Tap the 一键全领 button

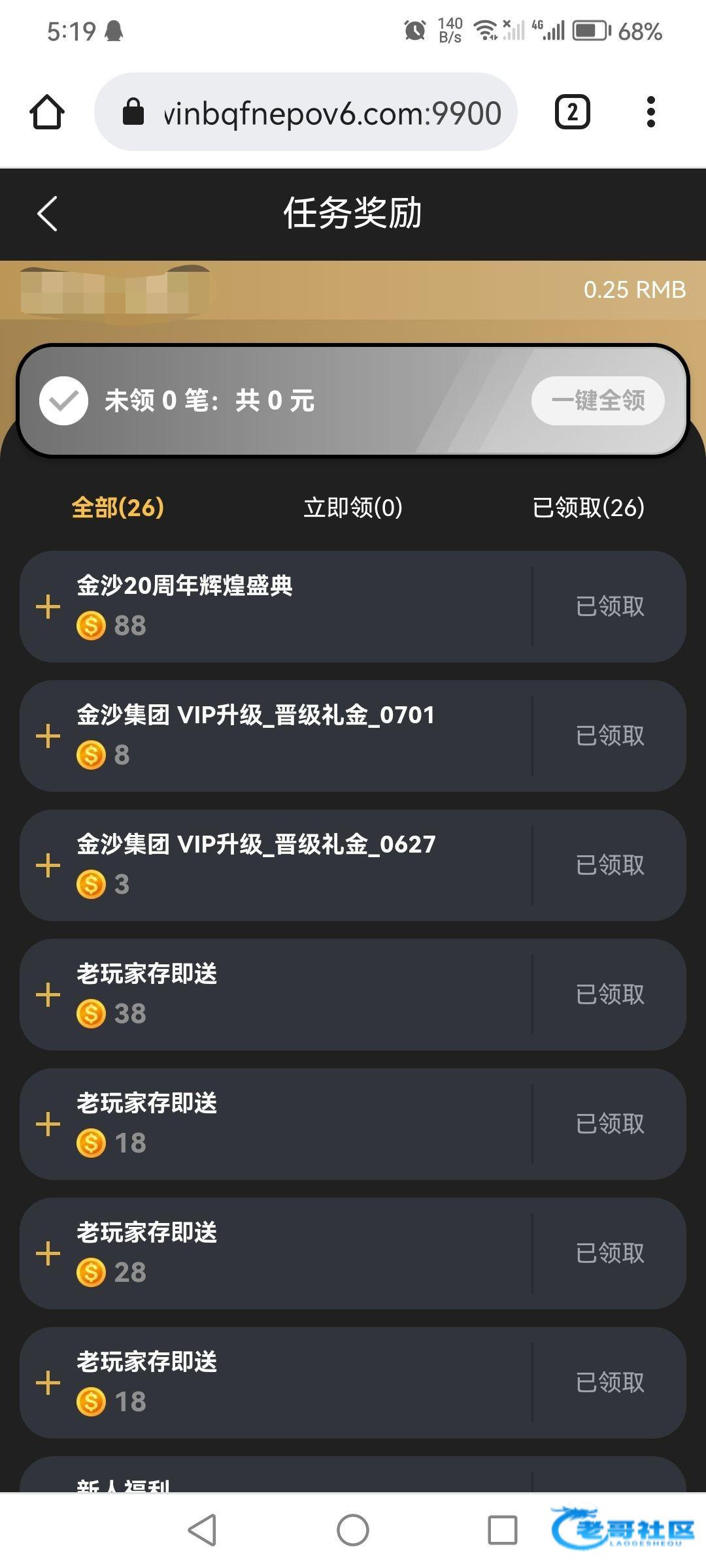[597, 400]
